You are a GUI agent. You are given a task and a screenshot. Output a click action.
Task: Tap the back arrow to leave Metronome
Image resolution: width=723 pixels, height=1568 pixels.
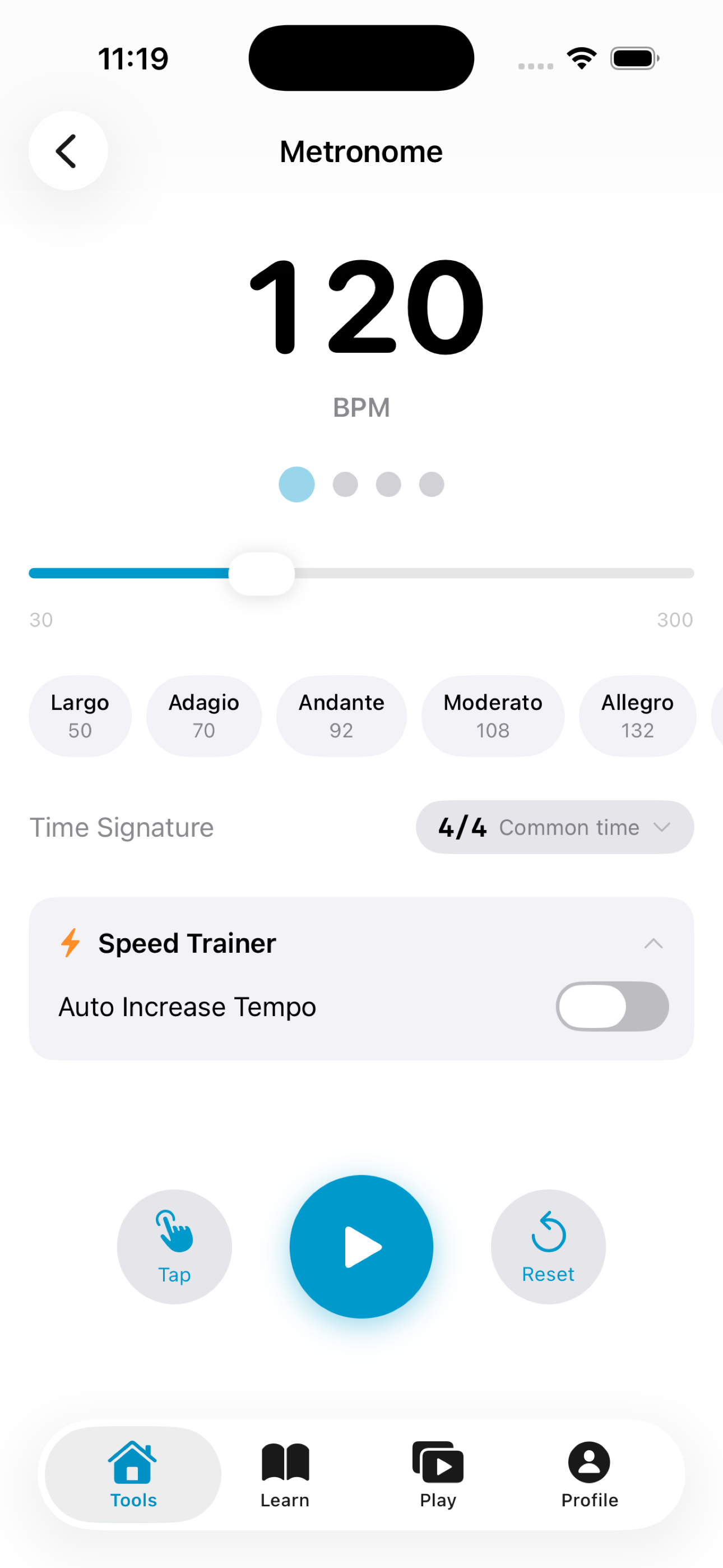tap(68, 150)
